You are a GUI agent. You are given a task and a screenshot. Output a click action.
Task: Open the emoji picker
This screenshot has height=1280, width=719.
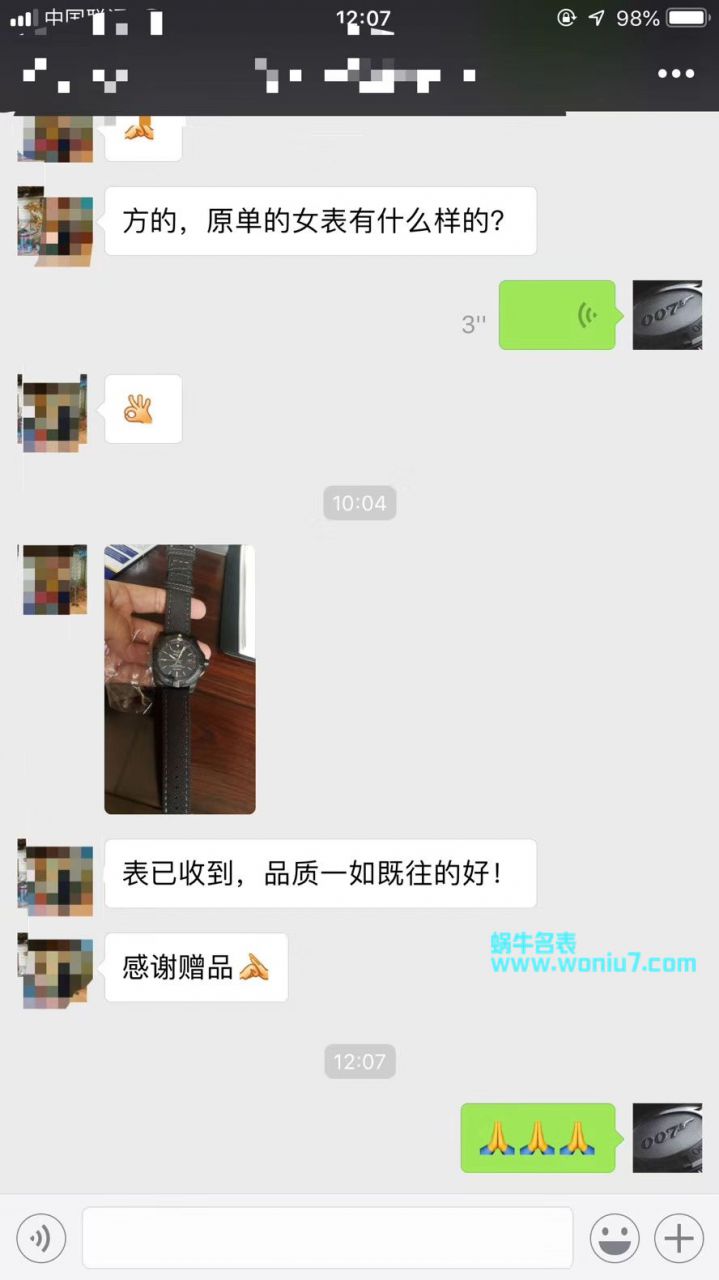click(x=614, y=1239)
